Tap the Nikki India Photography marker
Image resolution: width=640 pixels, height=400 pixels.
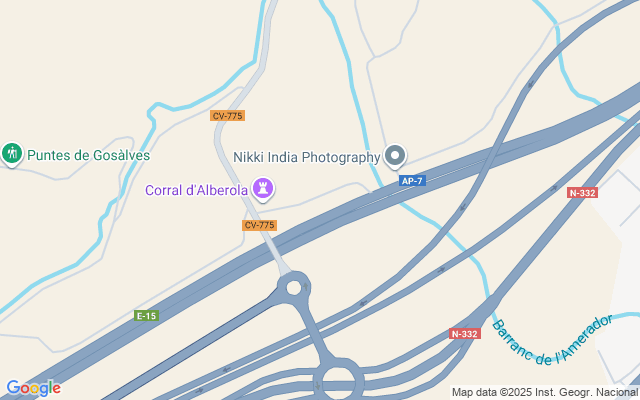(x=395, y=155)
